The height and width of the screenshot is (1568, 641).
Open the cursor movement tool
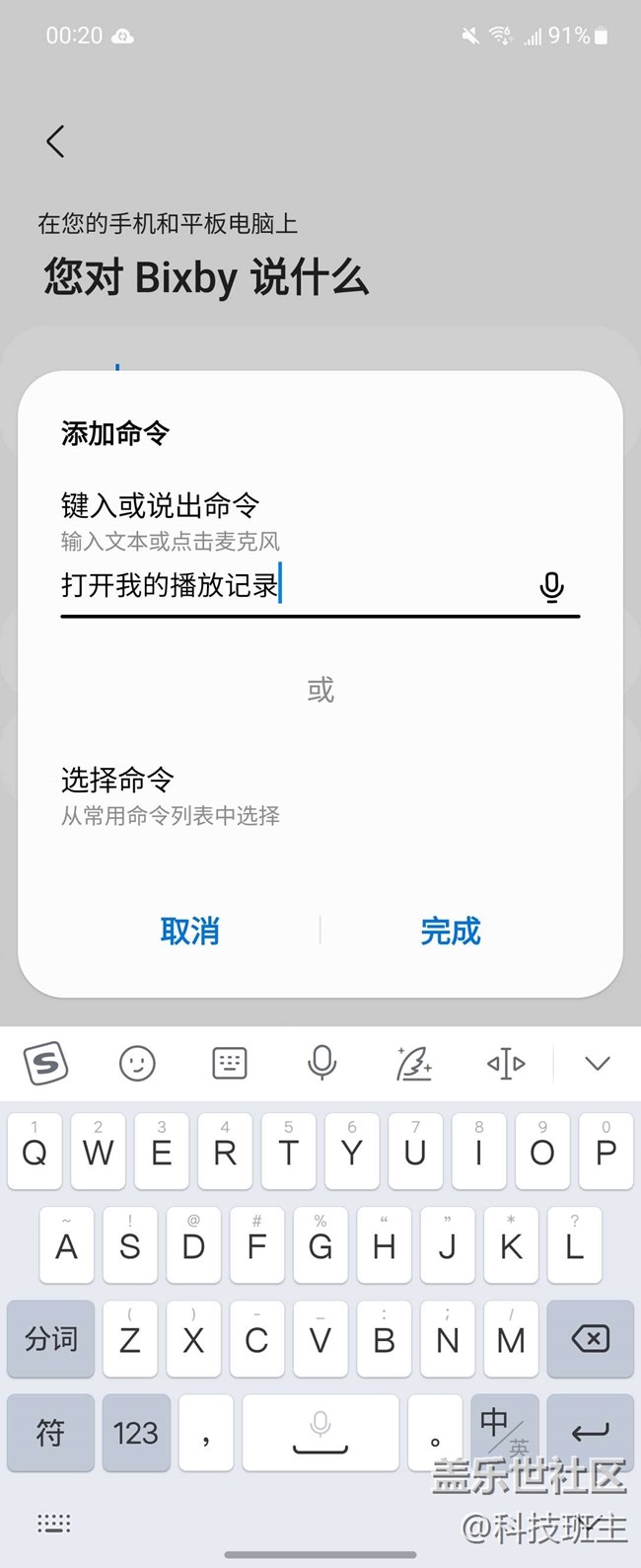[x=506, y=1064]
